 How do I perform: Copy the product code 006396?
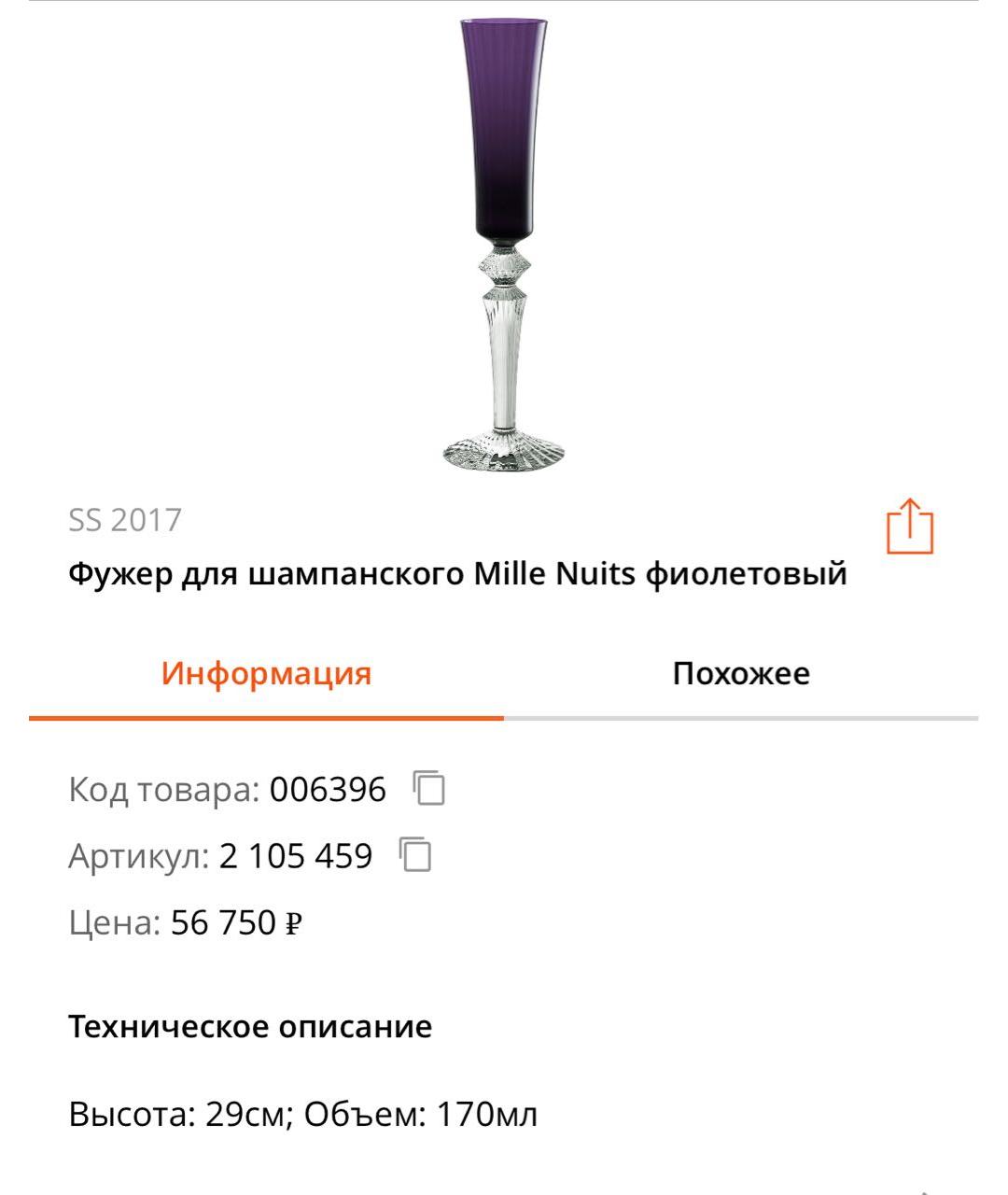429,789
